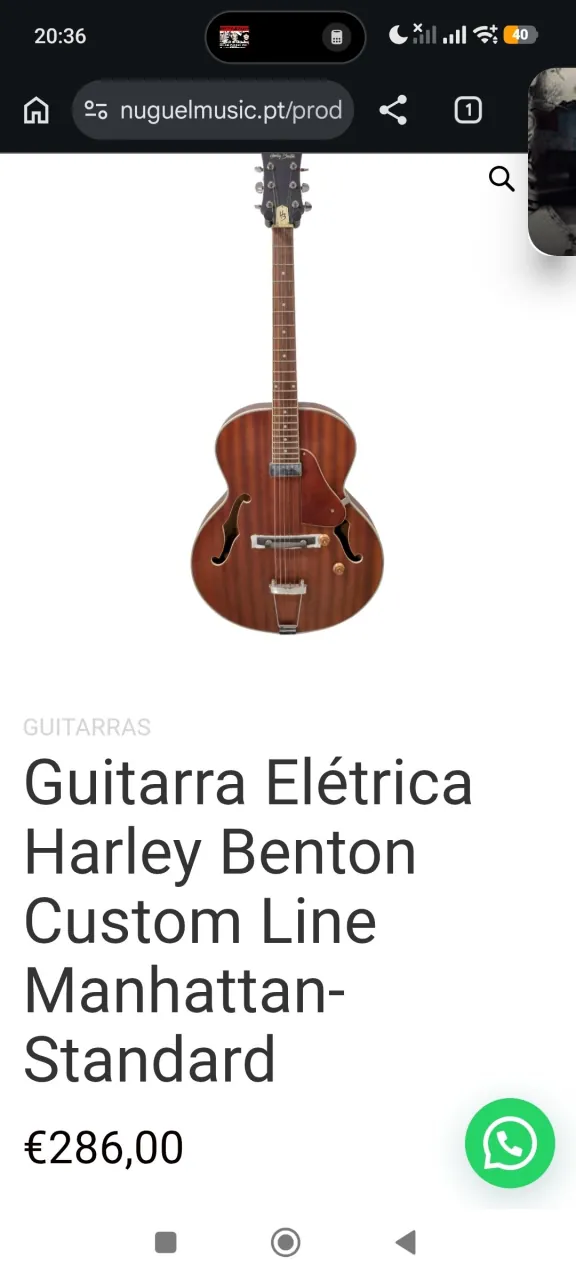Go back with the system back button

click(405, 1242)
